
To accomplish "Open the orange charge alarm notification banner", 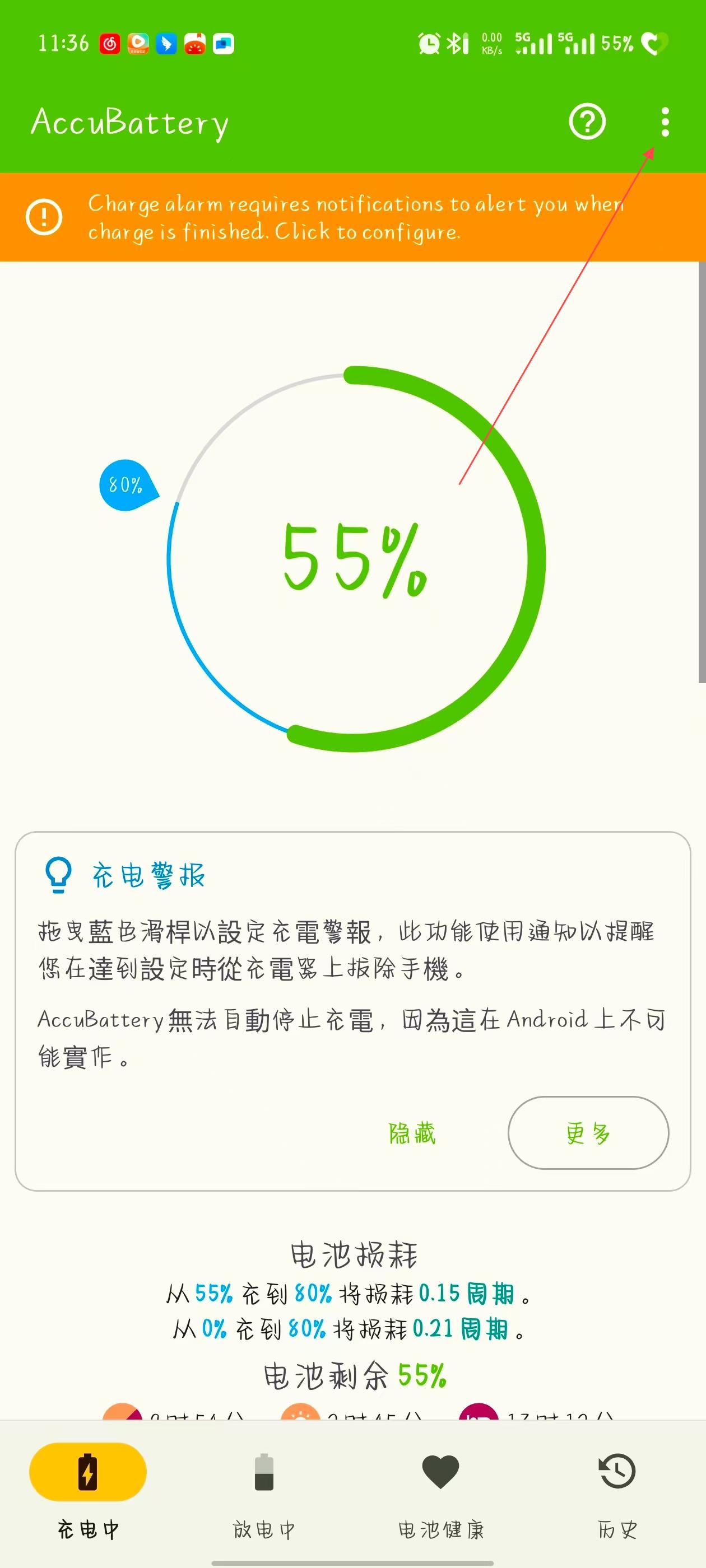I will pyautogui.click(x=352, y=217).
